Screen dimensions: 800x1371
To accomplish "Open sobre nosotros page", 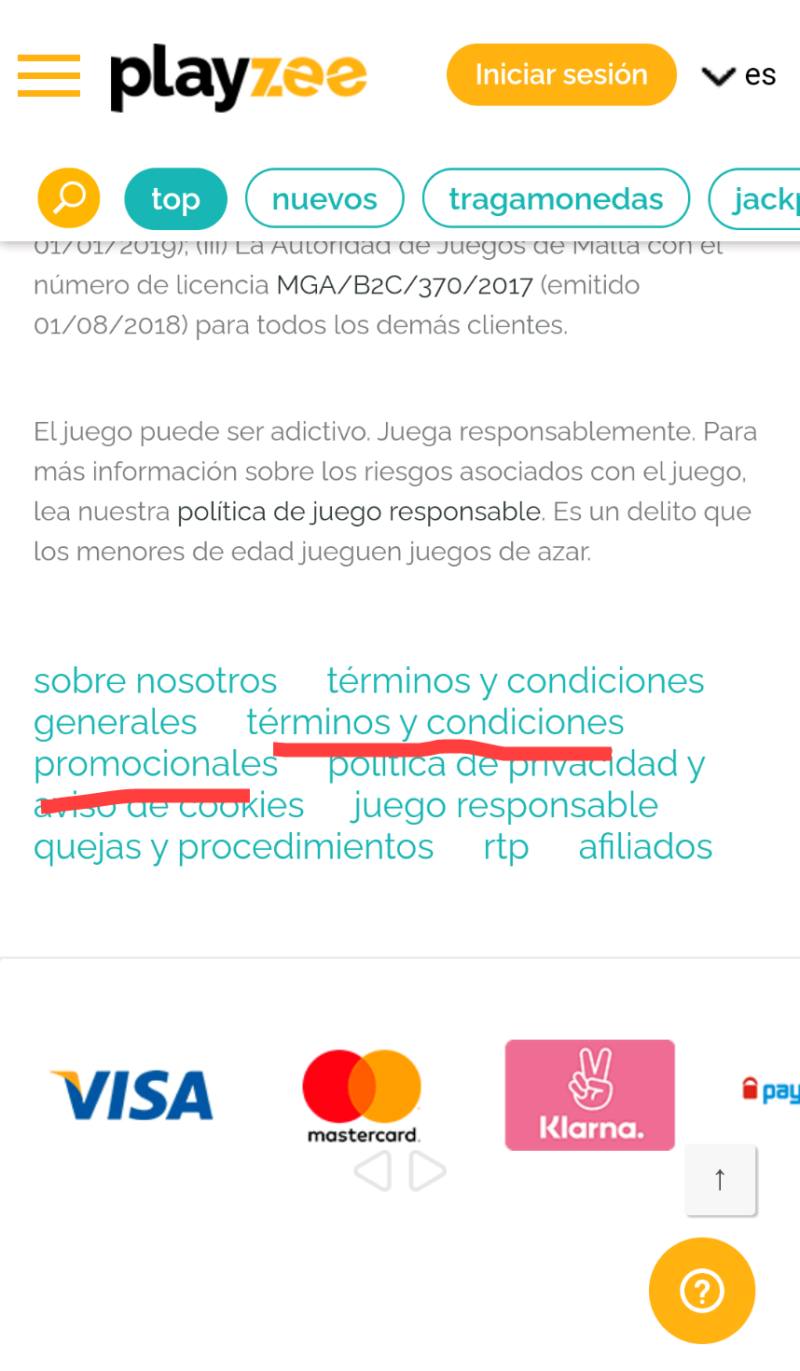I will point(155,681).
